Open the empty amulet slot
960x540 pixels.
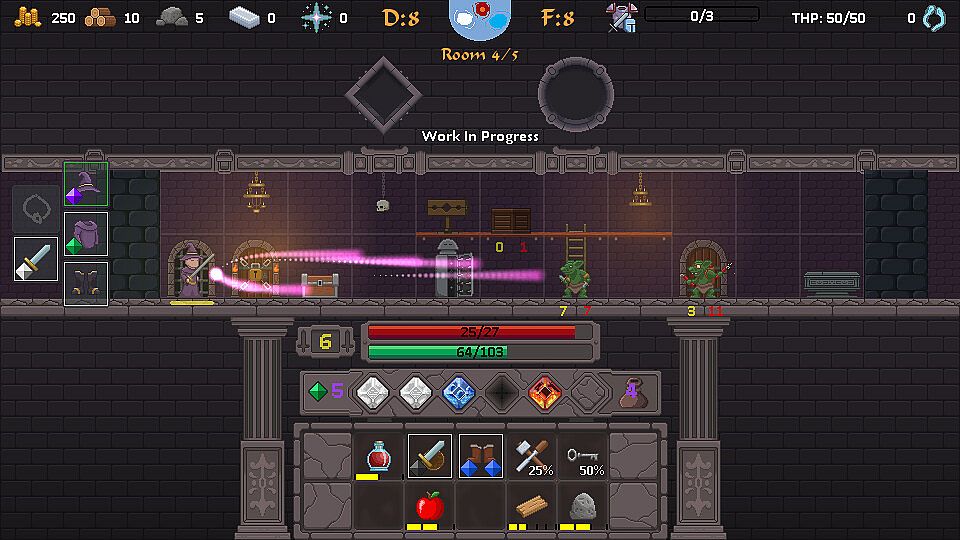[x=36, y=208]
